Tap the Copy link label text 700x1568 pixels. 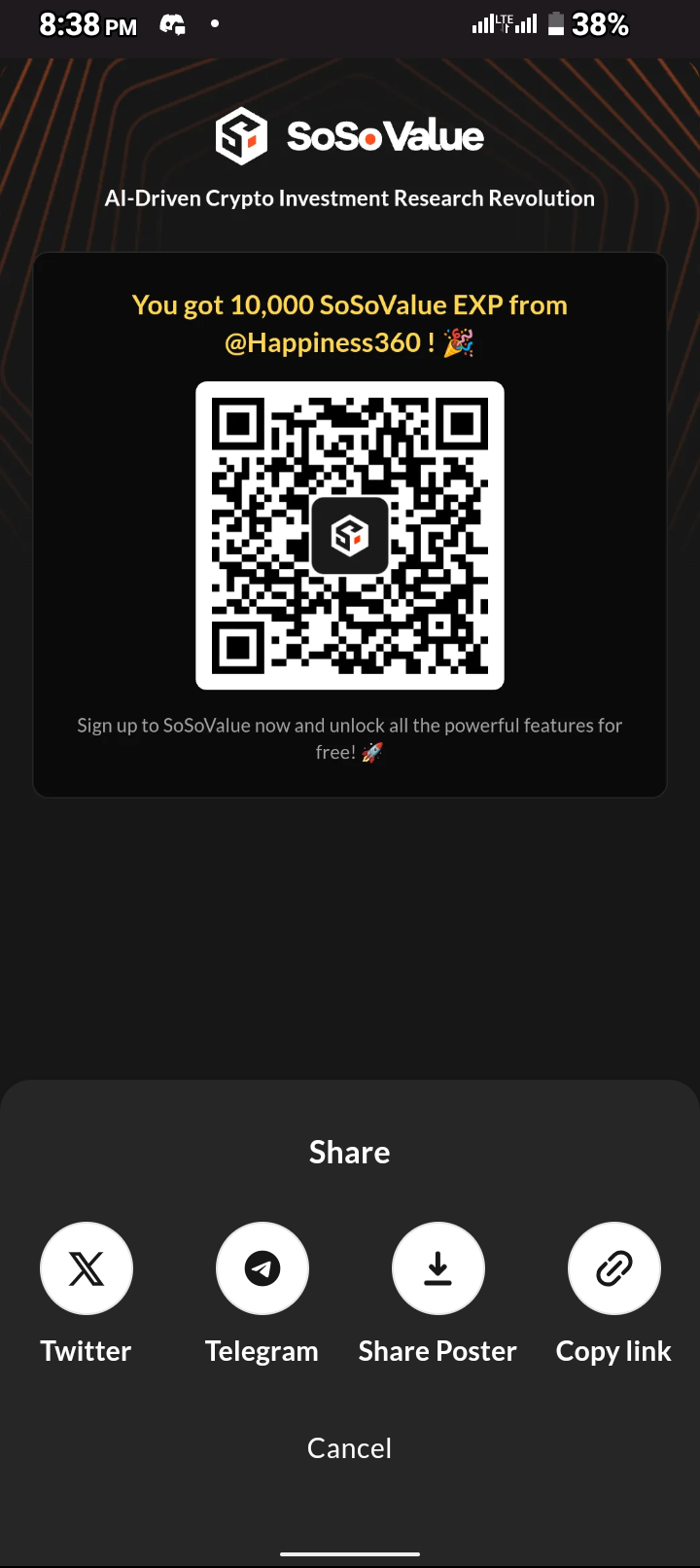coord(613,1350)
